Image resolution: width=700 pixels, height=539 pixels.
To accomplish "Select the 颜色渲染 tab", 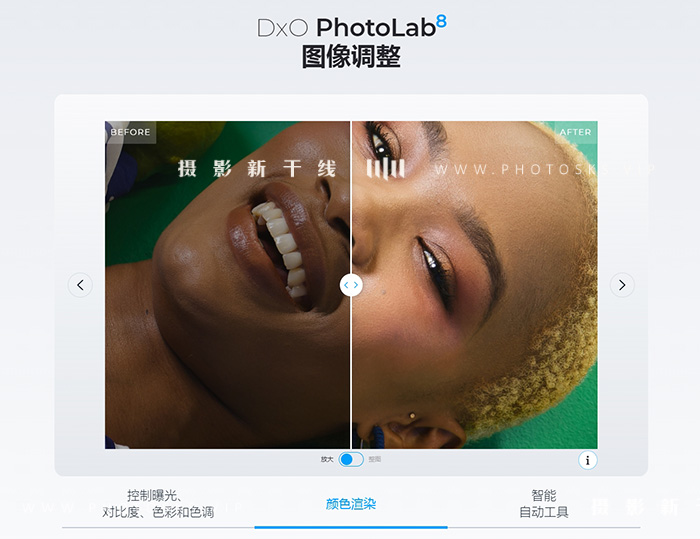I will click(x=351, y=504).
